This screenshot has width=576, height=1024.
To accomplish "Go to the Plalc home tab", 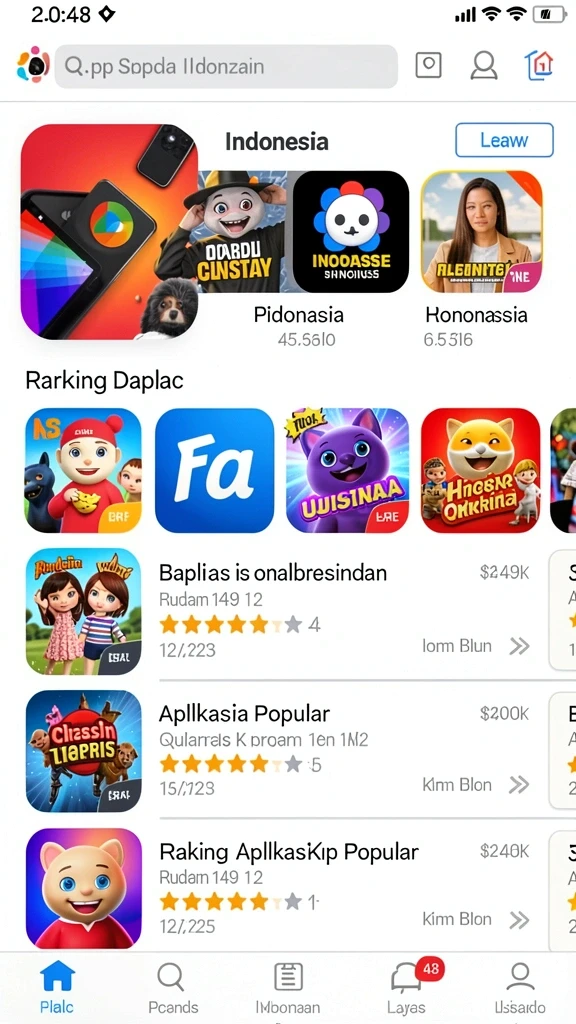I will (x=57, y=988).
